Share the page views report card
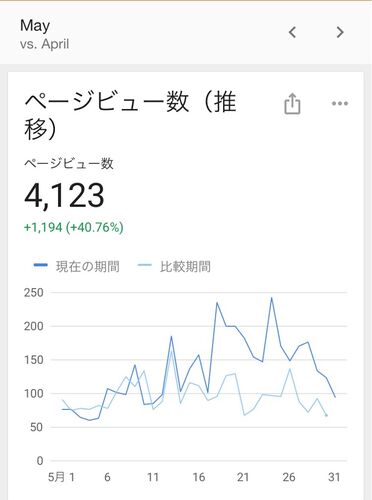Image resolution: width=372 pixels, height=500 pixels. click(x=292, y=104)
